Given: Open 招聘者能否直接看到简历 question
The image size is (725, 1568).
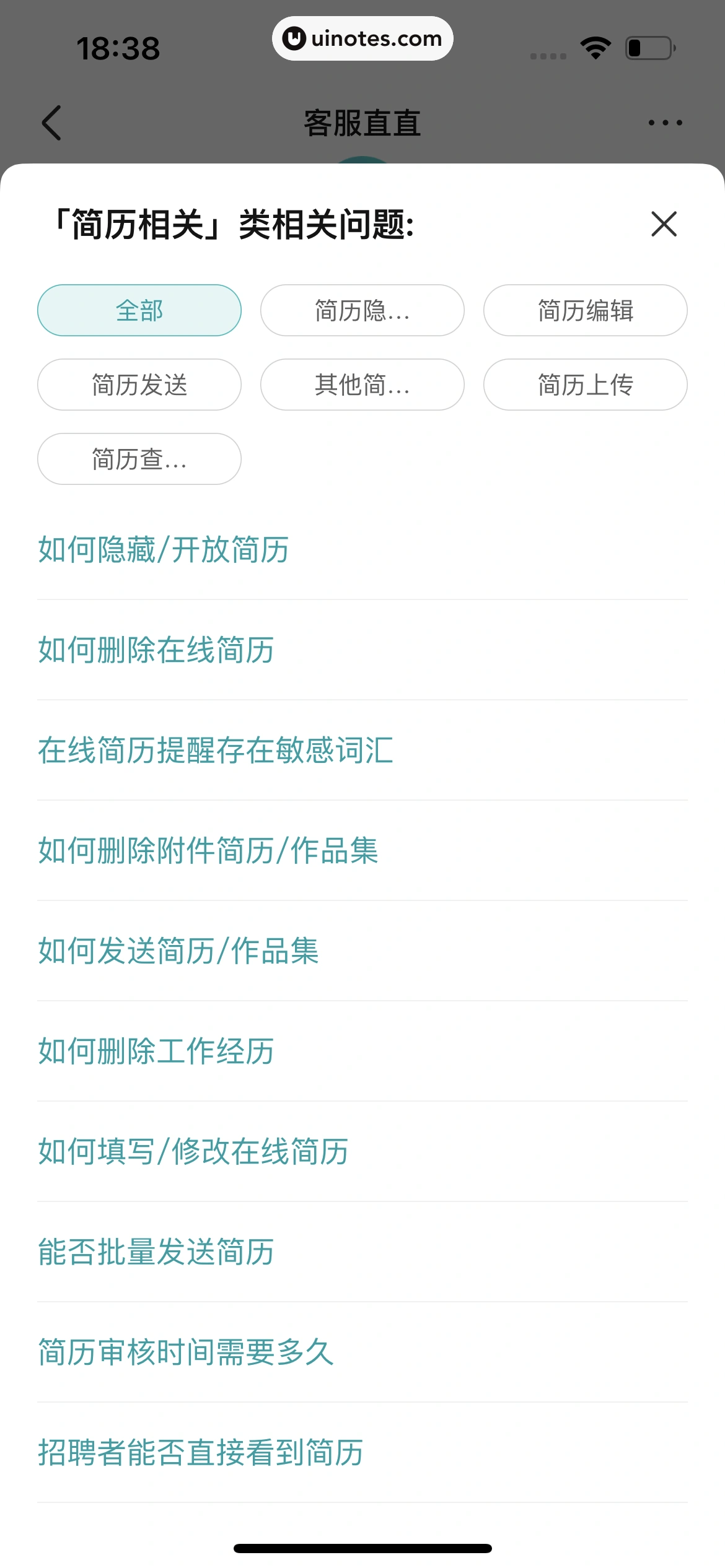Looking at the screenshot, I should 201,1454.
